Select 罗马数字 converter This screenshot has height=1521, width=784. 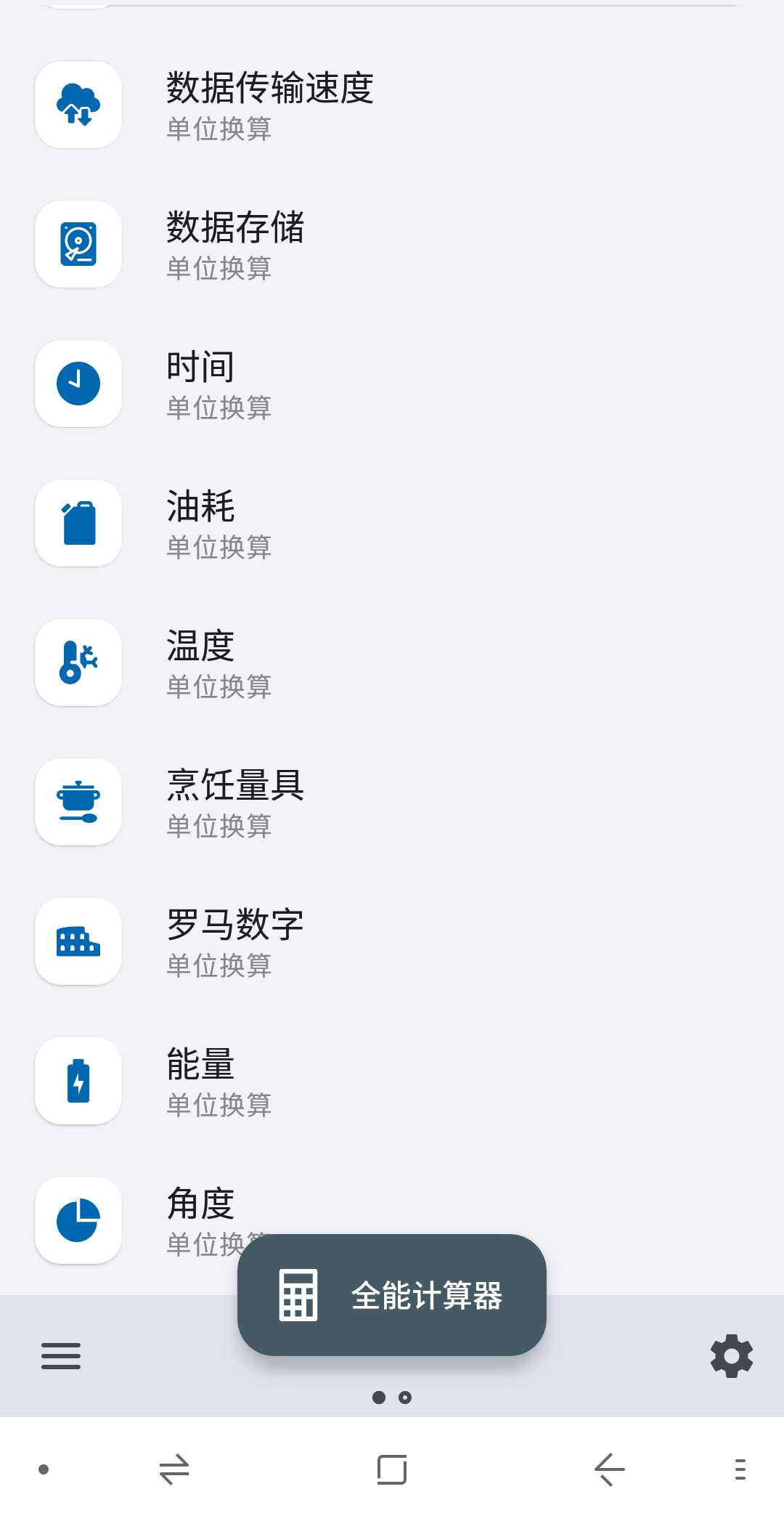(235, 942)
